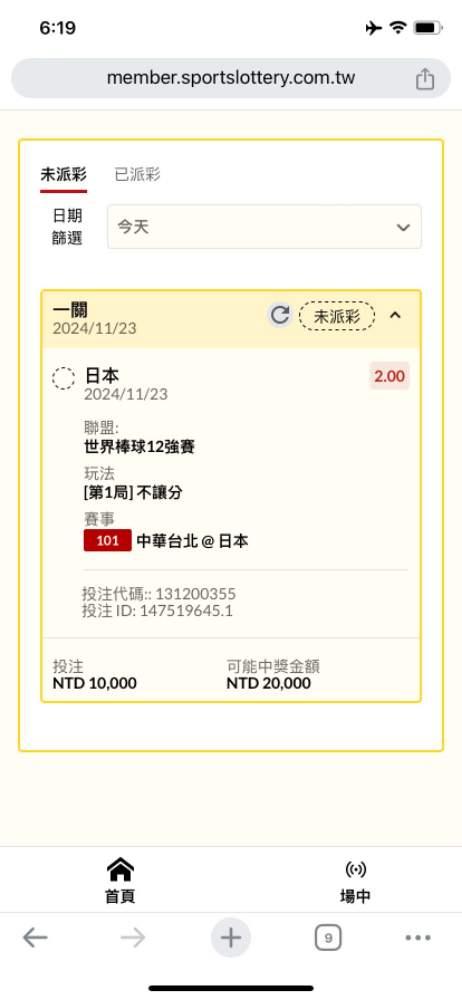Select the 未派彩 tab
The height and width of the screenshot is (1000, 462).
pyautogui.click(x=63, y=174)
